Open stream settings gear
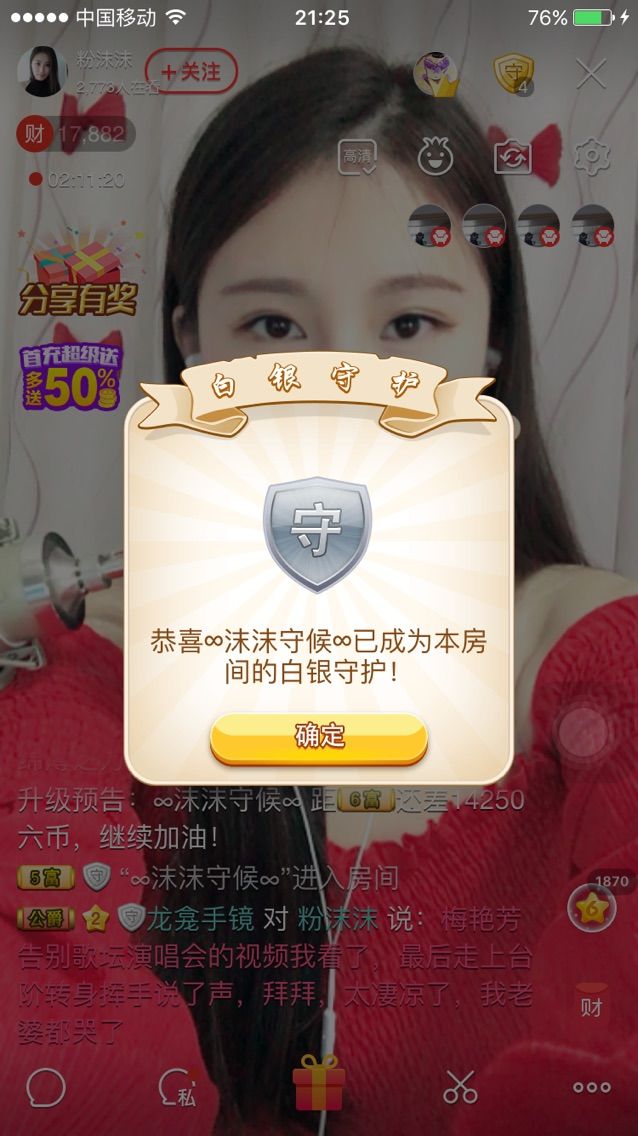Viewport: 638px width, 1136px height. pyautogui.click(x=592, y=156)
